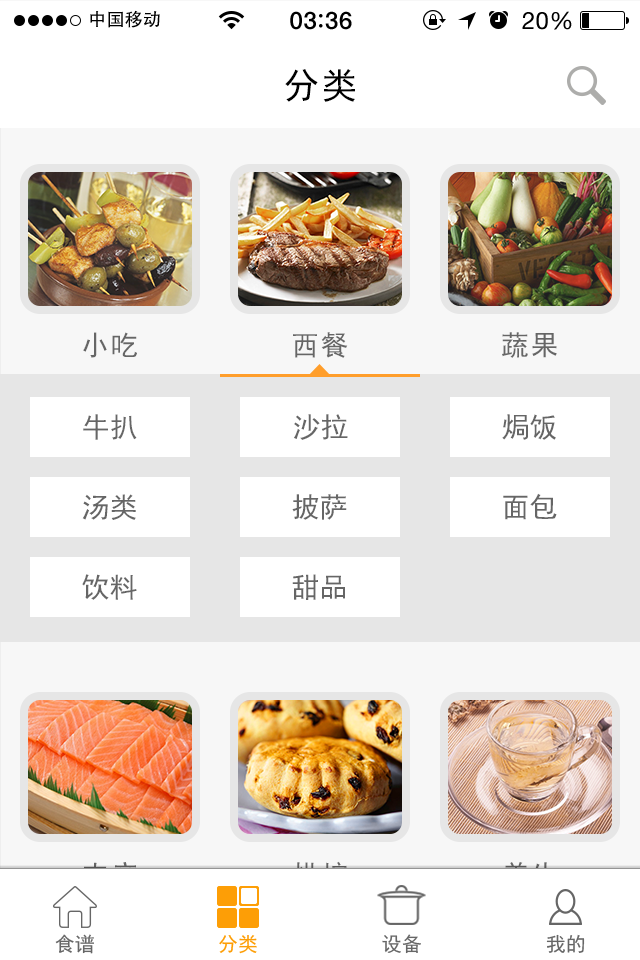
Task: Open the category tile showing baked scones
Action: coord(320,767)
